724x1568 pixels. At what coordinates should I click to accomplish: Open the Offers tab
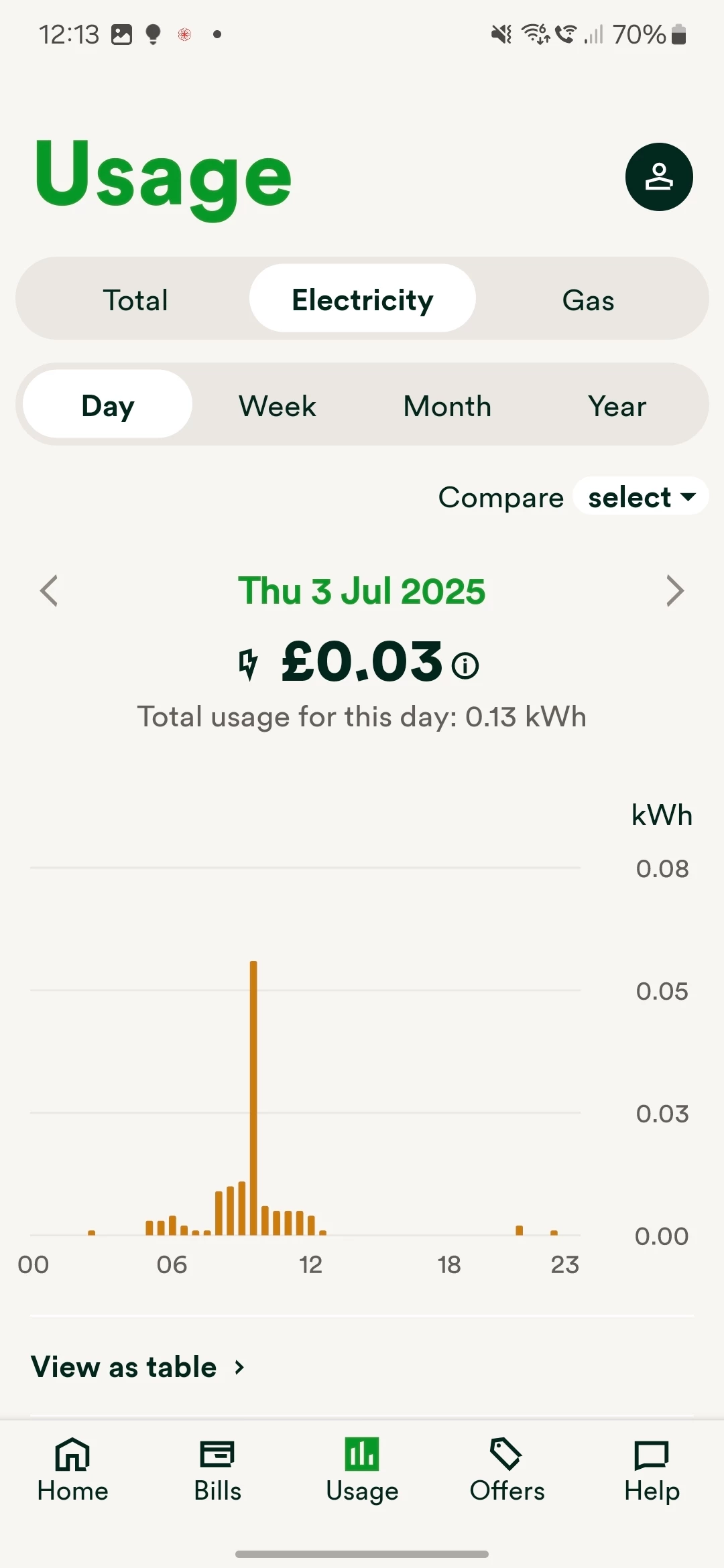tap(507, 1471)
